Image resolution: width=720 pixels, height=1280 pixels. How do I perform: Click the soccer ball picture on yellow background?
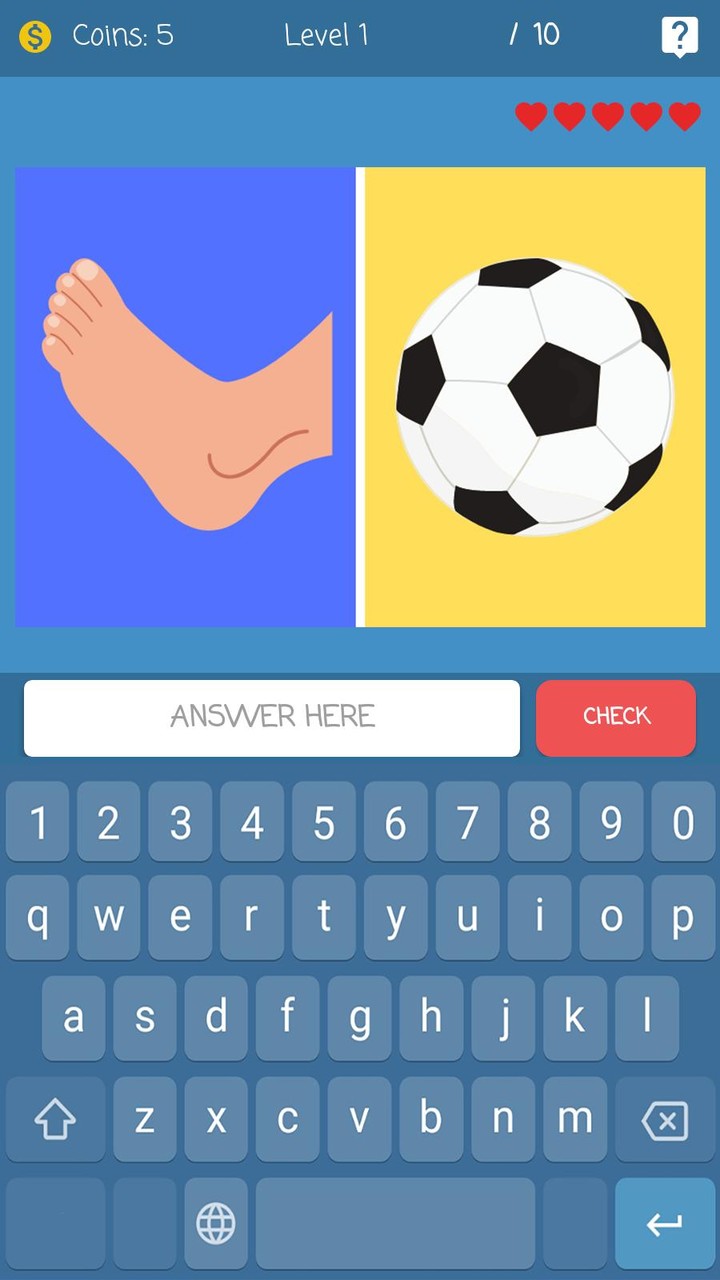[533, 395]
